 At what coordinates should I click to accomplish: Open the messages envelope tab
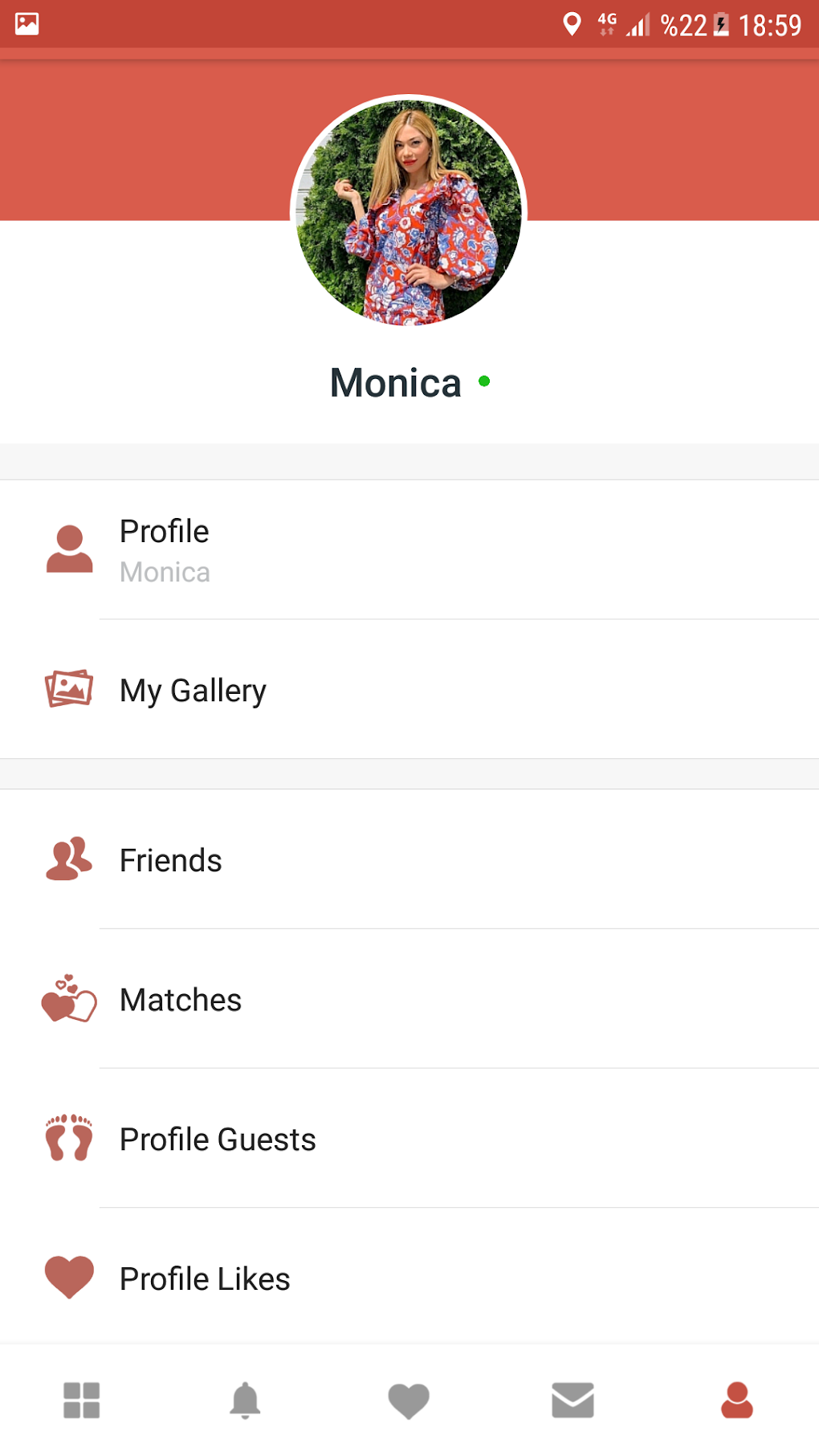point(572,1400)
